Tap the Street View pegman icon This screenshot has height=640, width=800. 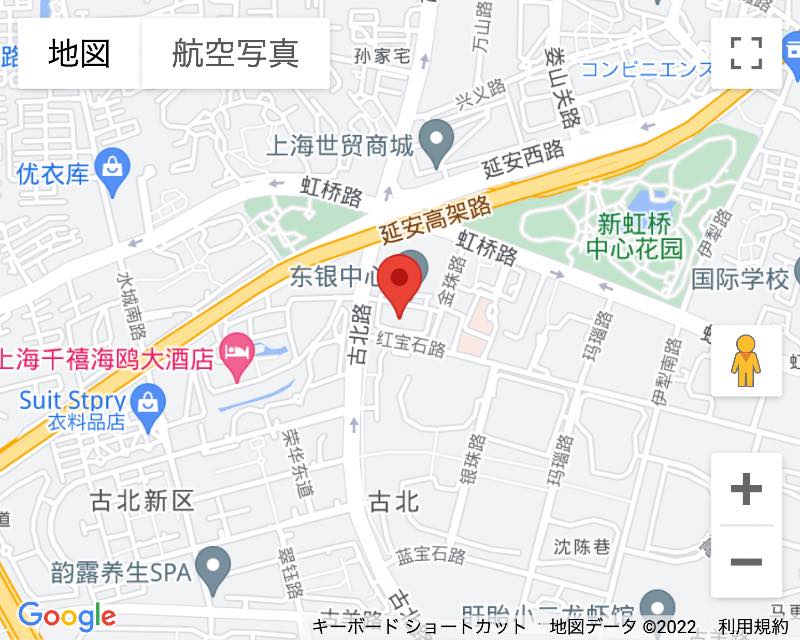[746, 360]
